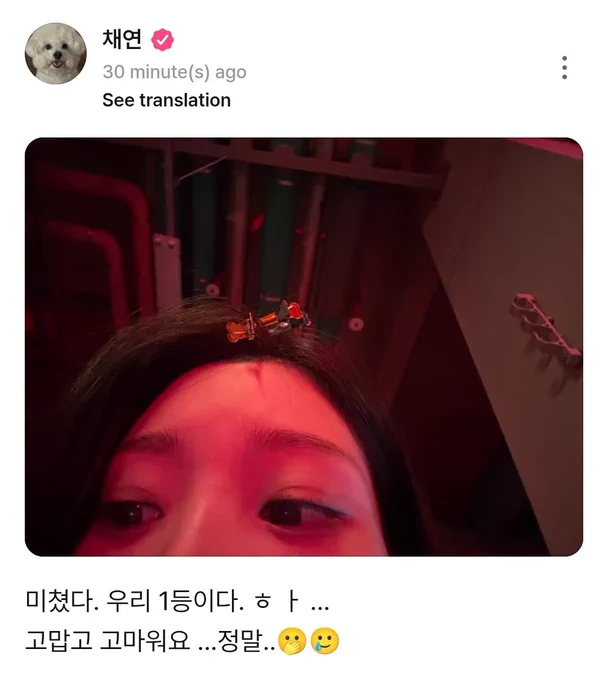Open the posted red-lit selfie photo
The width and height of the screenshot is (608, 680).
point(304,347)
